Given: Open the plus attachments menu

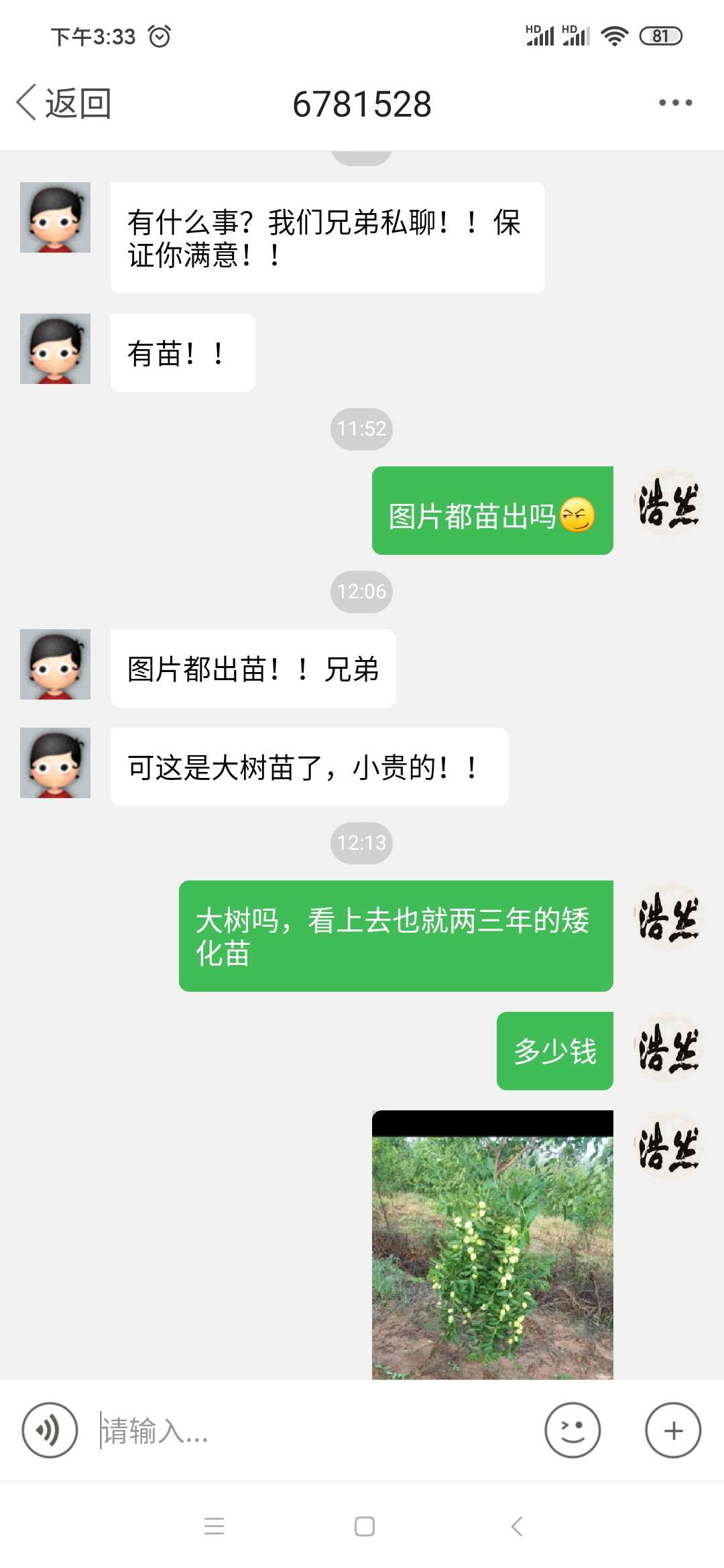Looking at the screenshot, I should click(673, 1430).
